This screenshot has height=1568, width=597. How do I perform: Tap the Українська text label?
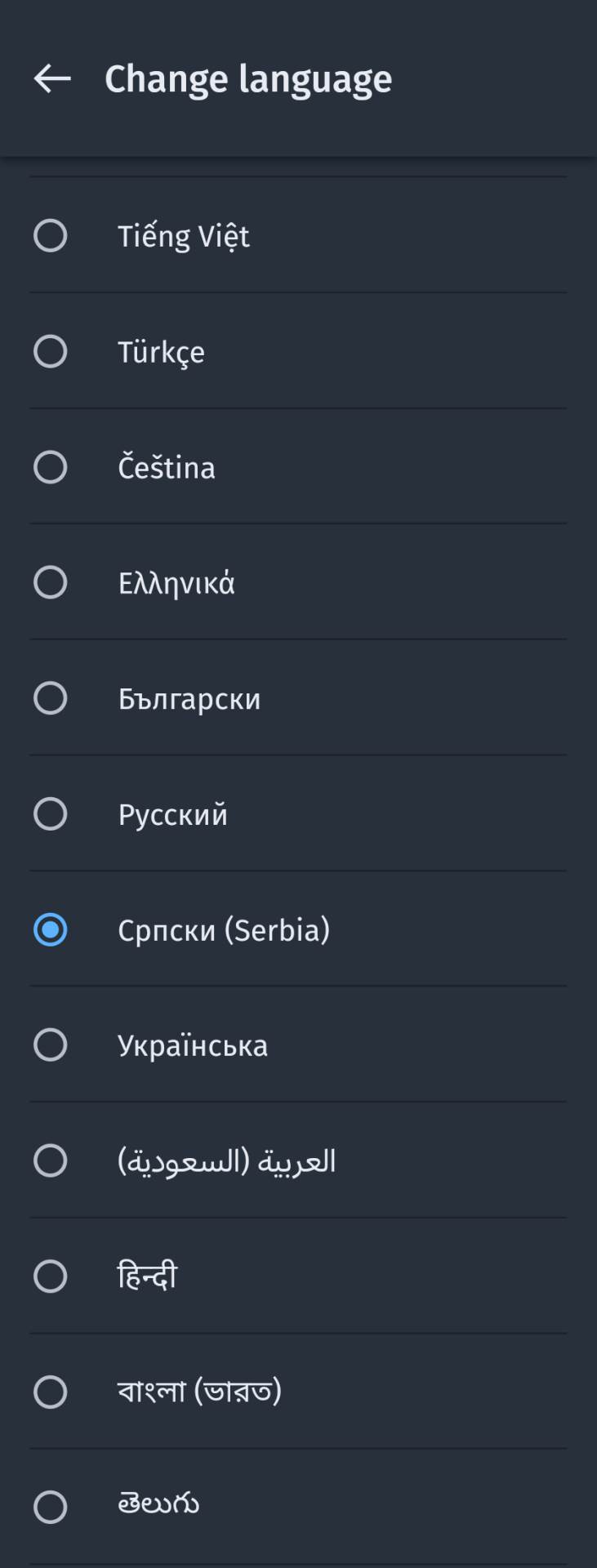(194, 1045)
